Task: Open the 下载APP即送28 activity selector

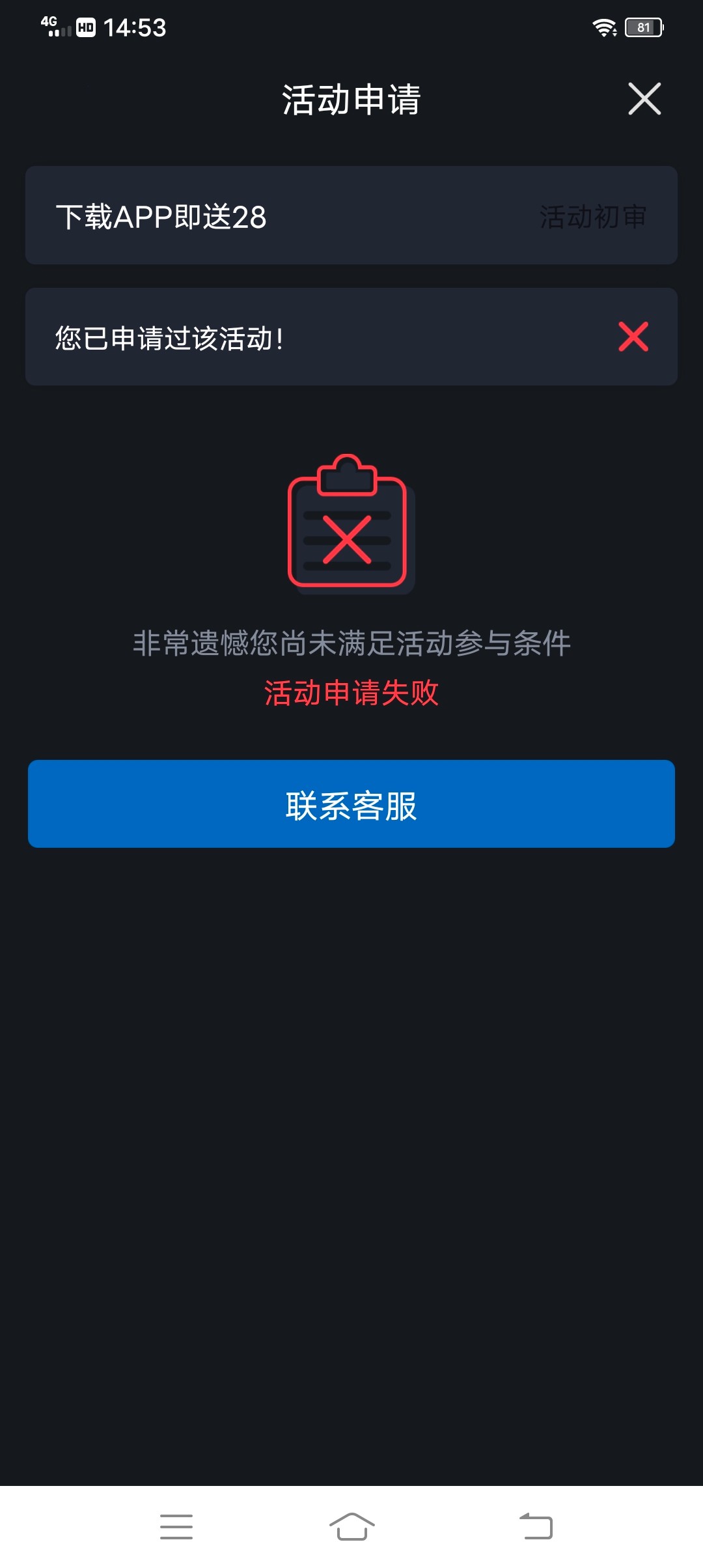Action: pos(351,215)
